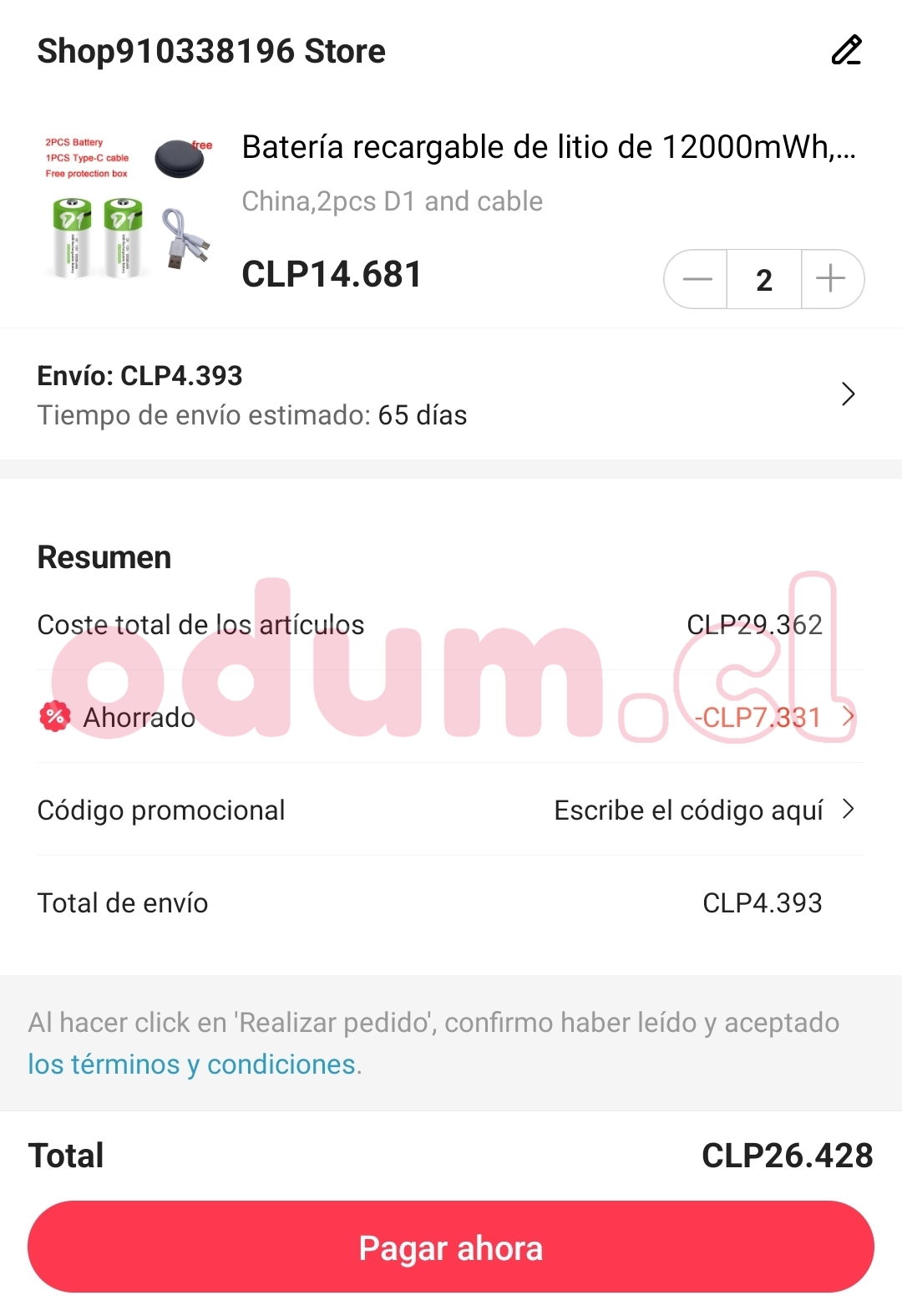Increase the battery quantity with the plus button
The width and height of the screenshot is (902, 1316).
[x=831, y=279]
